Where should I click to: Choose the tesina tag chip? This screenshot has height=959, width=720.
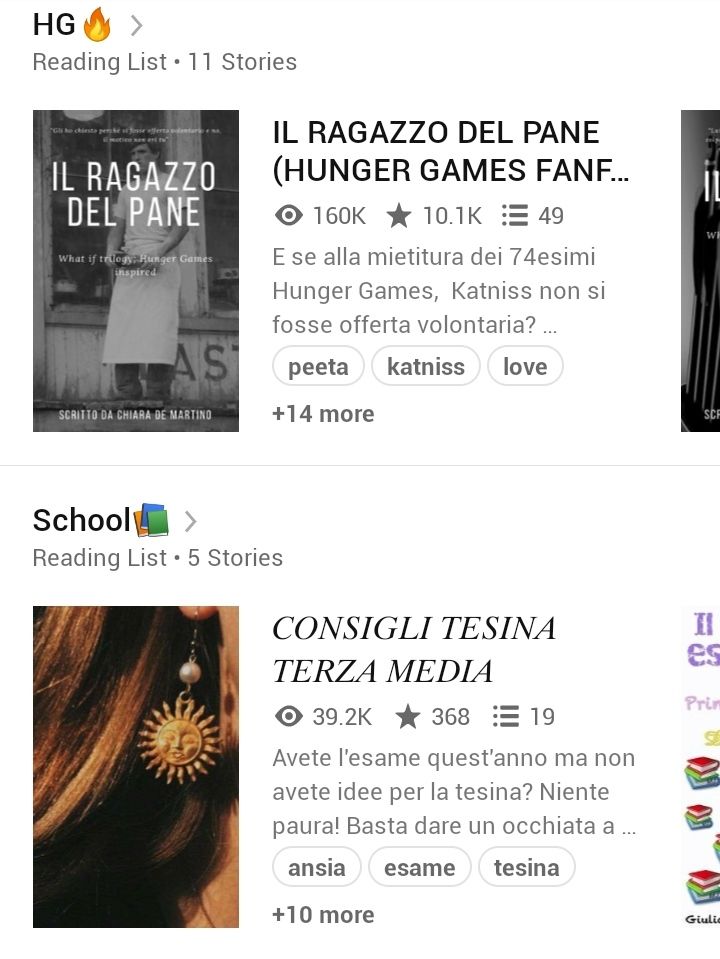[526, 868]
